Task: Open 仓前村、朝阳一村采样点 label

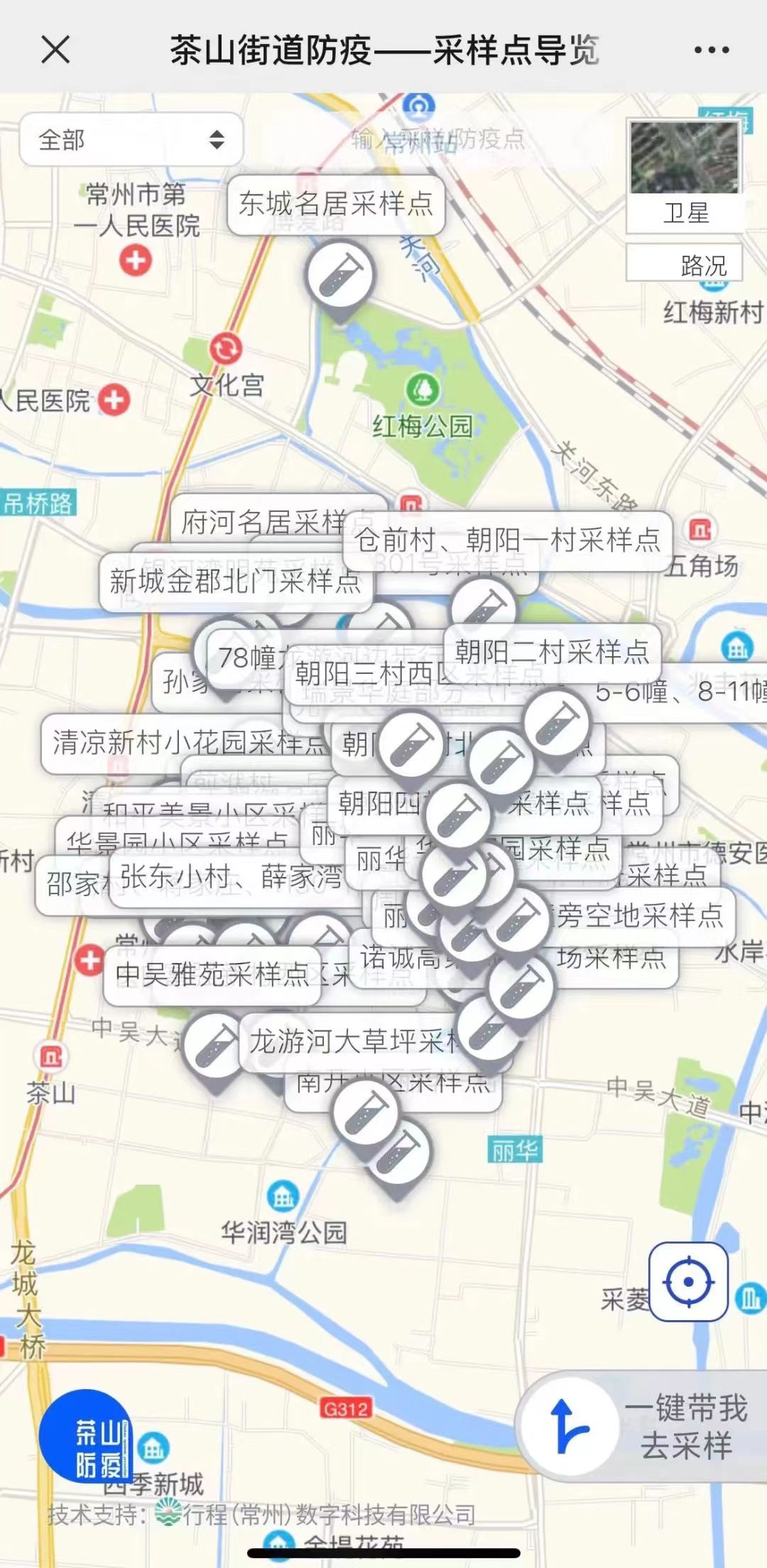Action: (x=508, y=540)
